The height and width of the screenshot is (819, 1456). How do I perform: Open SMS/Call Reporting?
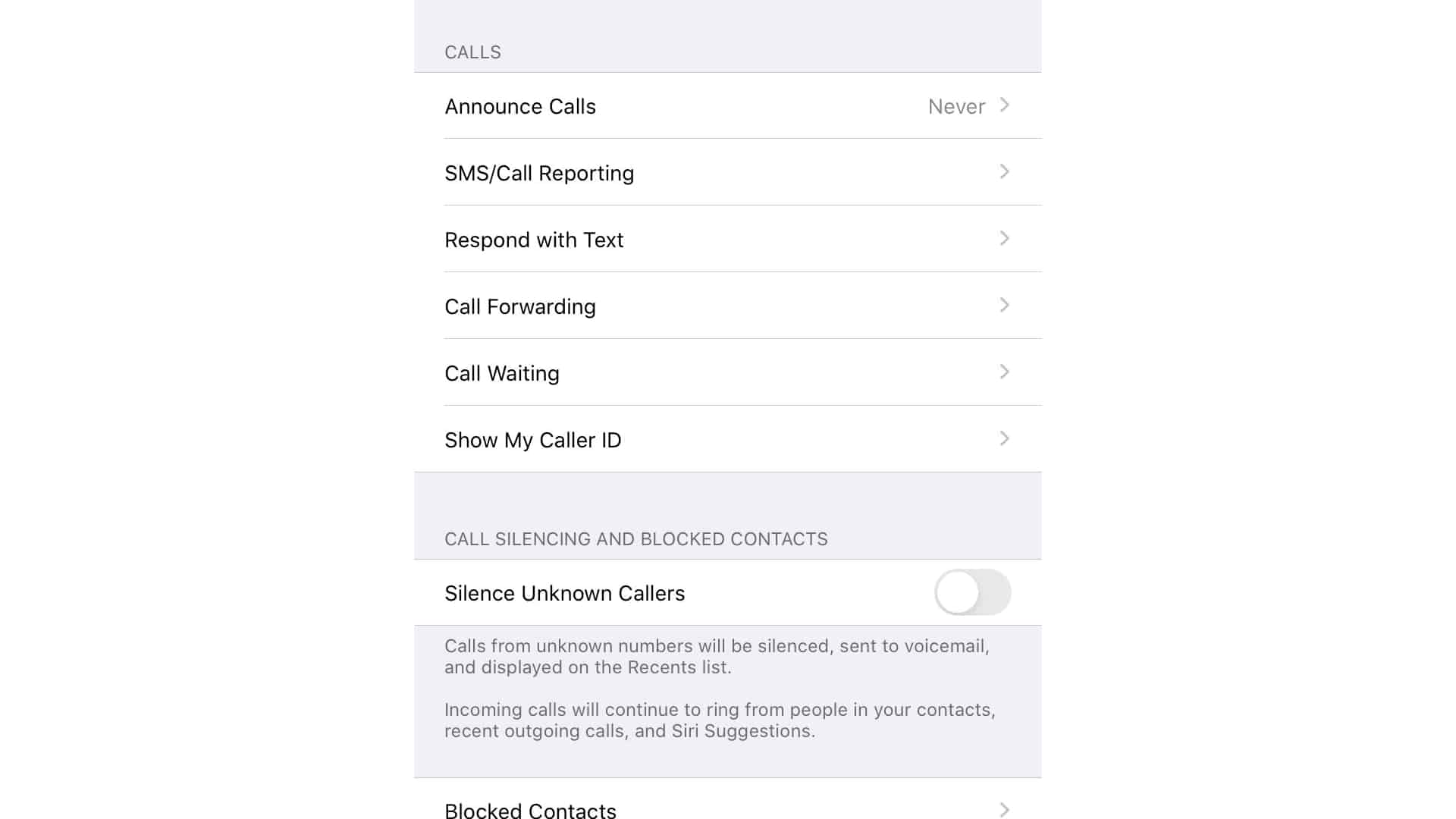(x=727, y=173)
